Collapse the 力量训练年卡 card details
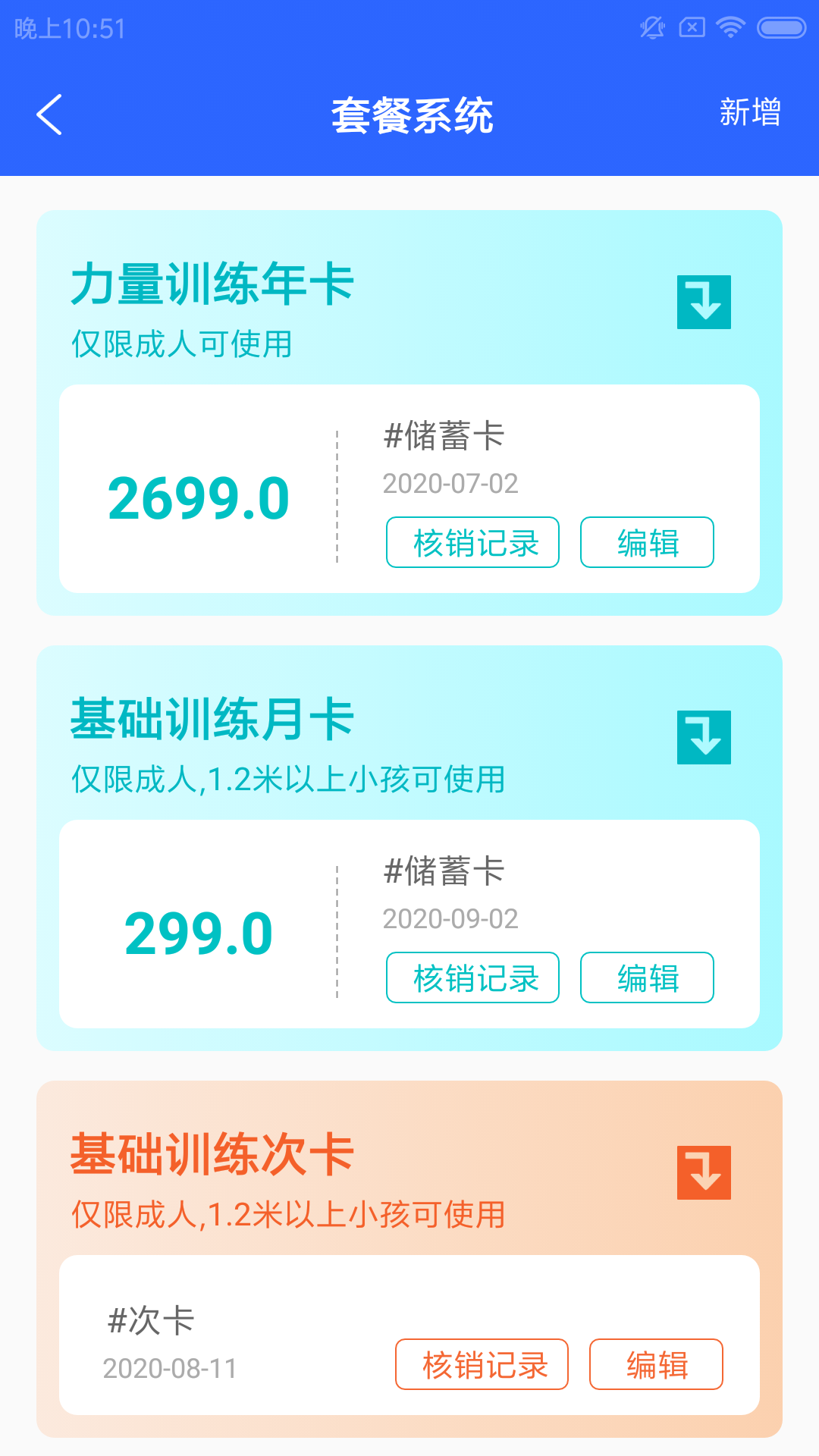The width and height of the screenshot is (819, 1456). [704, 302]
